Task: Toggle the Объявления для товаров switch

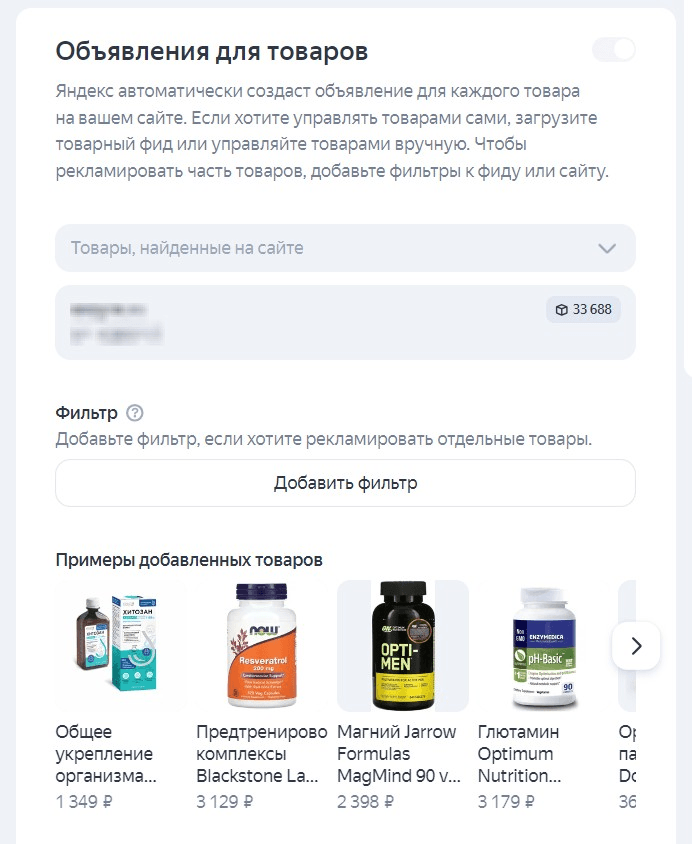Action: (613, 49)
